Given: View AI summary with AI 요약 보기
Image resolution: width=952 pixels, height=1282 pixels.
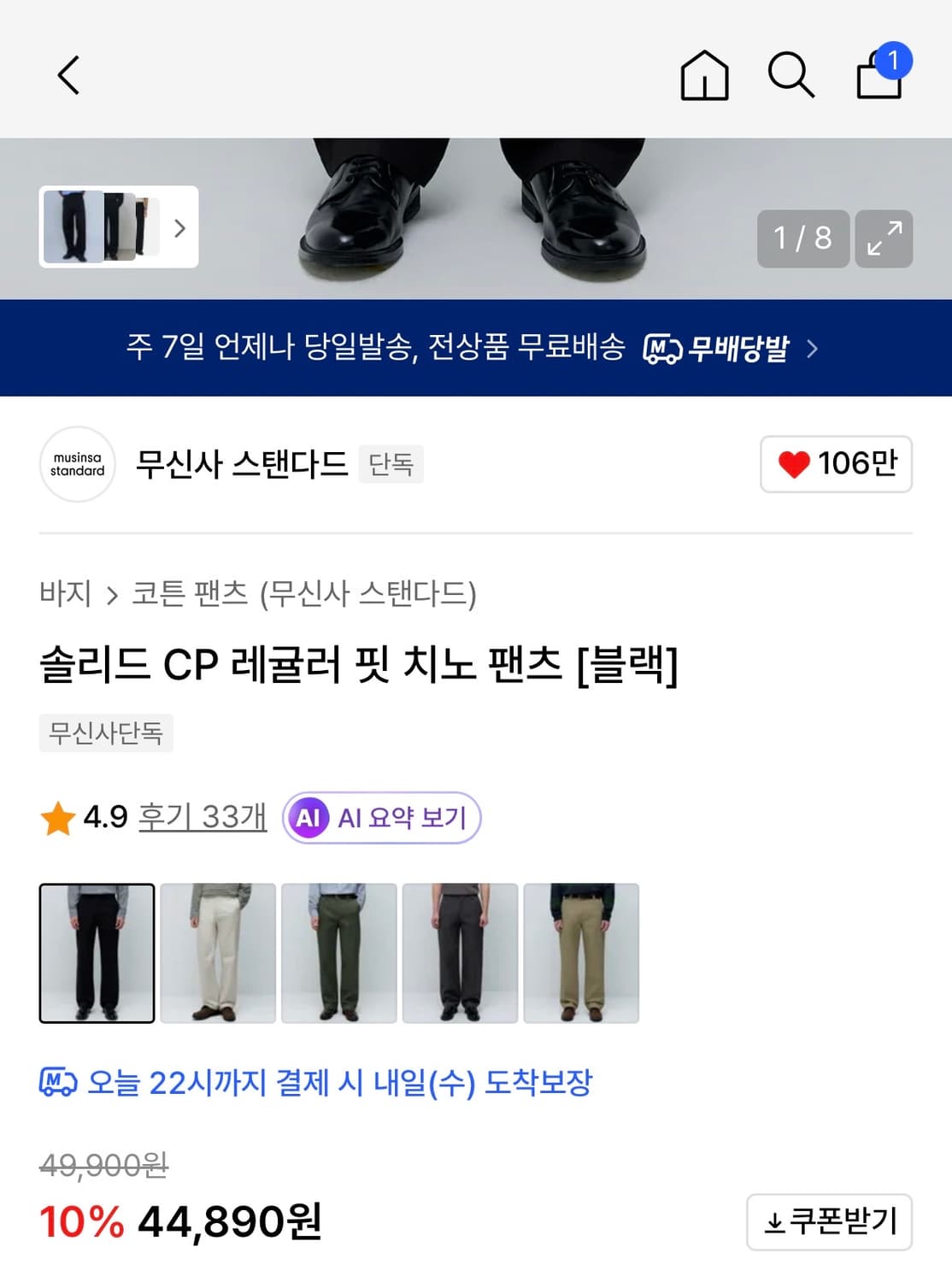Looking at the screenshot, I should pyautogui.click(x=381, y=817).
